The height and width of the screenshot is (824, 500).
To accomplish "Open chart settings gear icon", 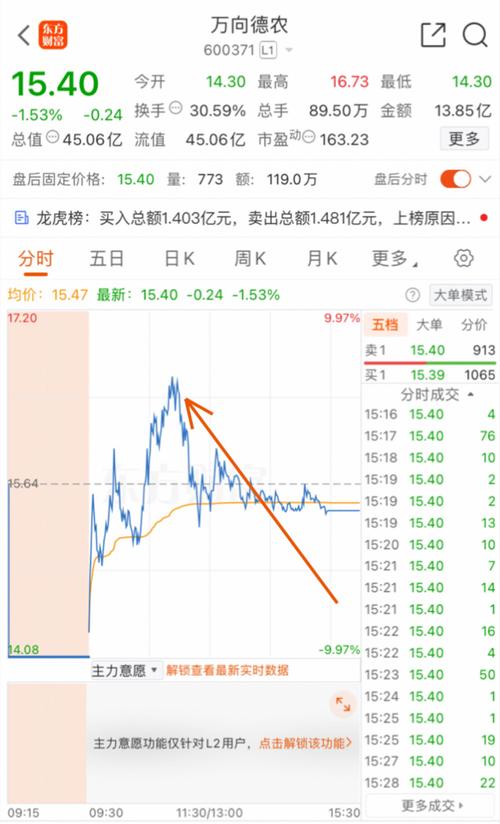I will click(x=463, y=259).
